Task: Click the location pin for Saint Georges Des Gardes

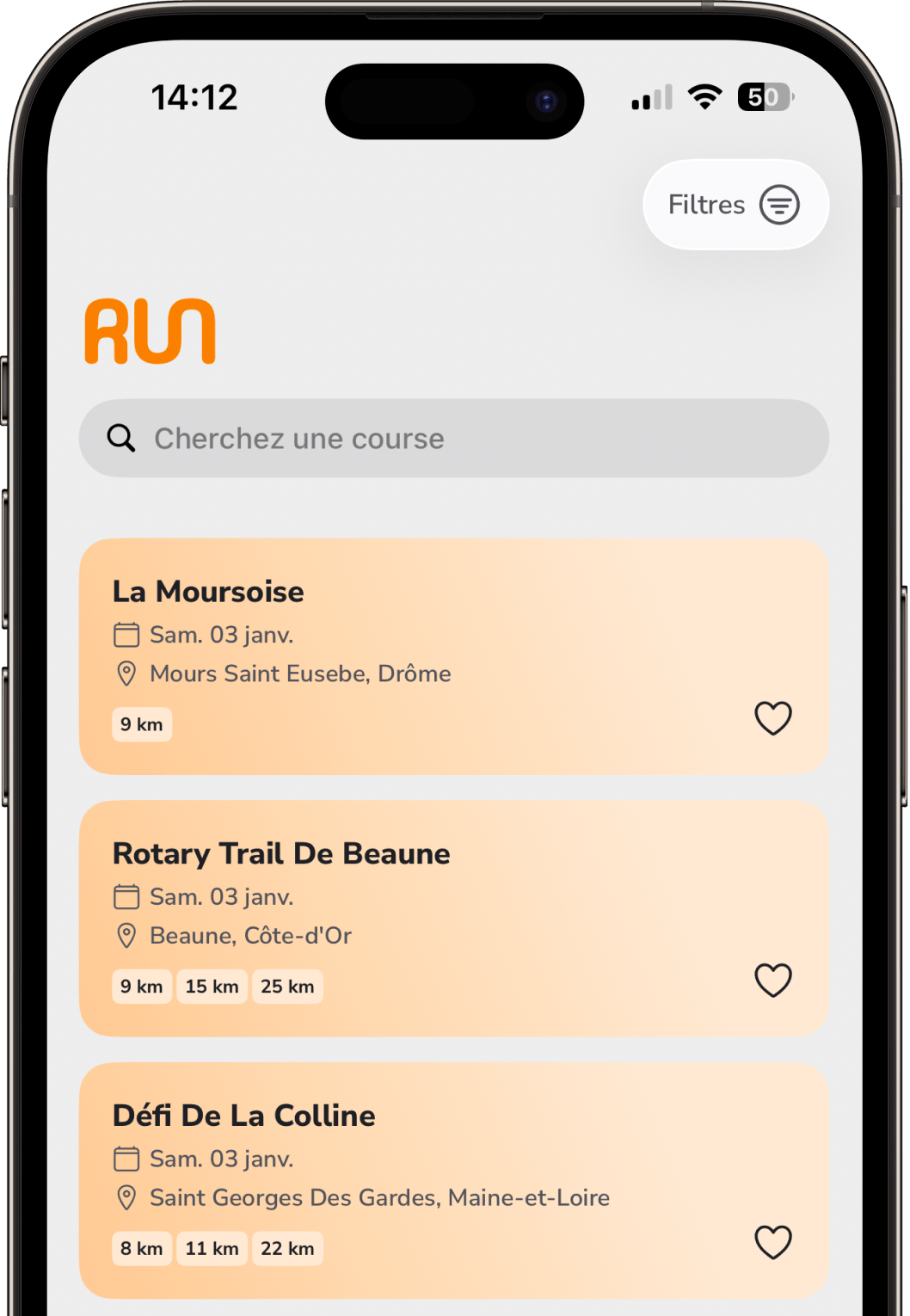Action: point(126,1197)
